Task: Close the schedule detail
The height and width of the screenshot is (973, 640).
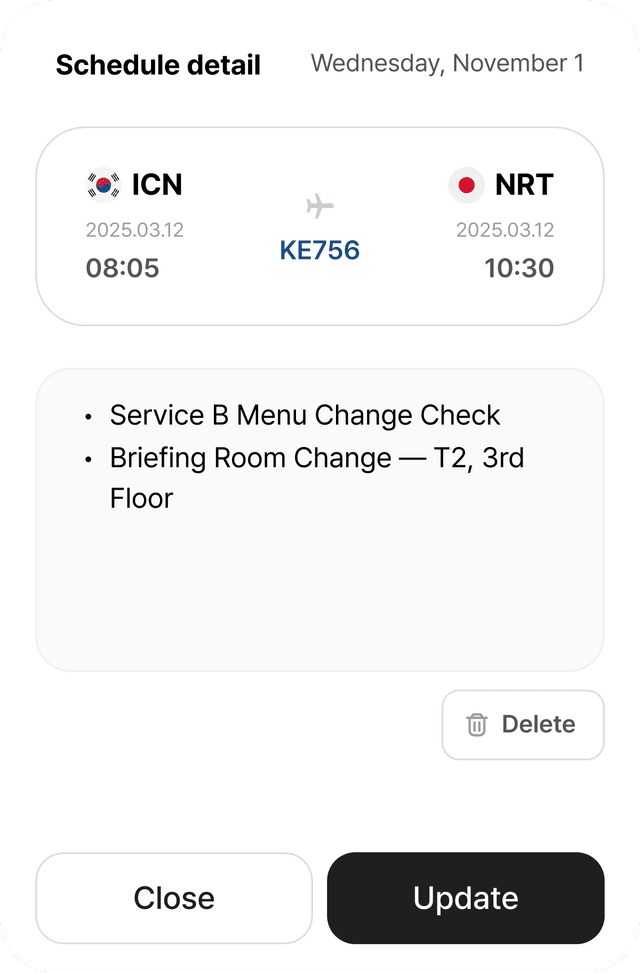Action: tap(174, 898)
